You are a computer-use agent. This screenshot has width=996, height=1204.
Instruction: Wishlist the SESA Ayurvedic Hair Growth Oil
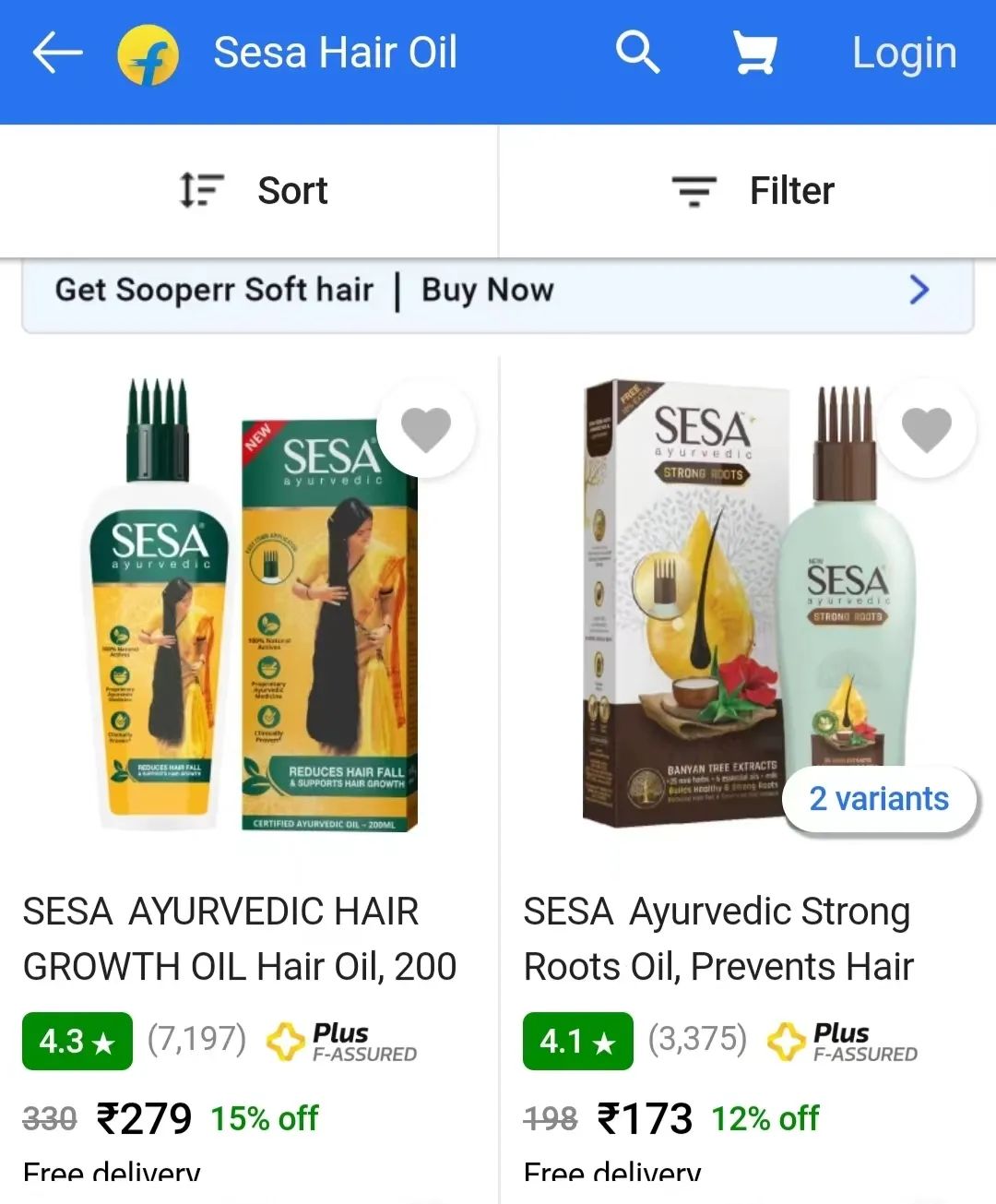point(426,429)
